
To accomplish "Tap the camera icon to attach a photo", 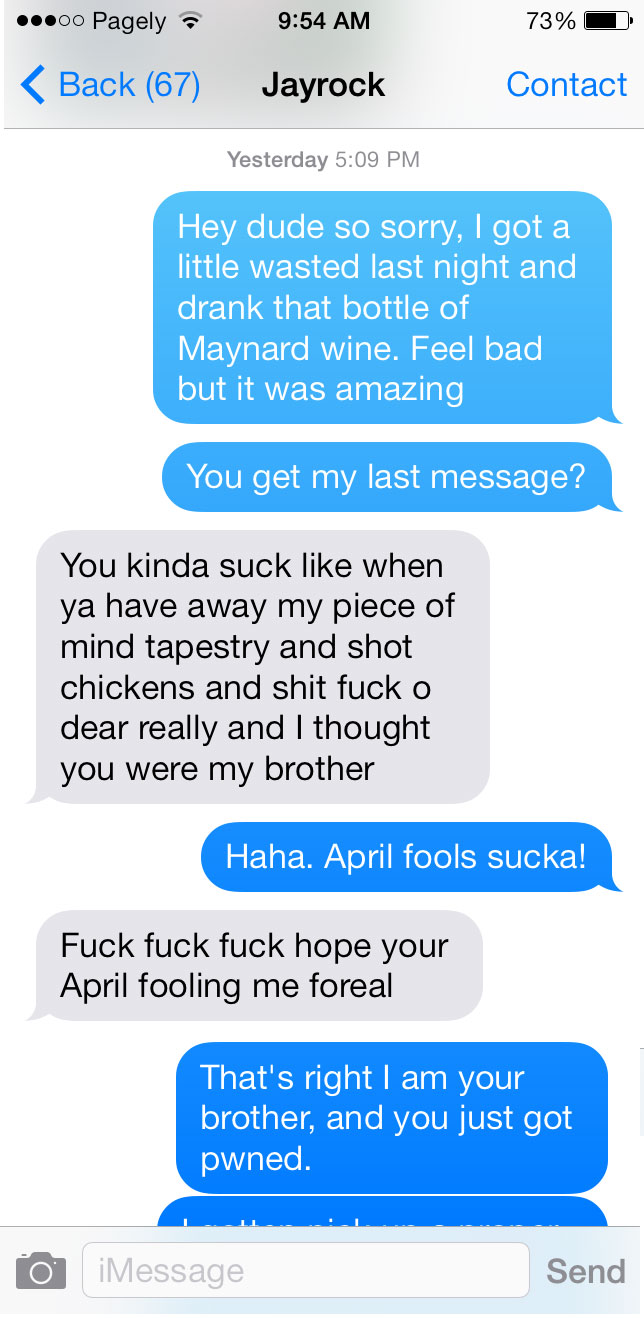I will [x=41, y=1271].
